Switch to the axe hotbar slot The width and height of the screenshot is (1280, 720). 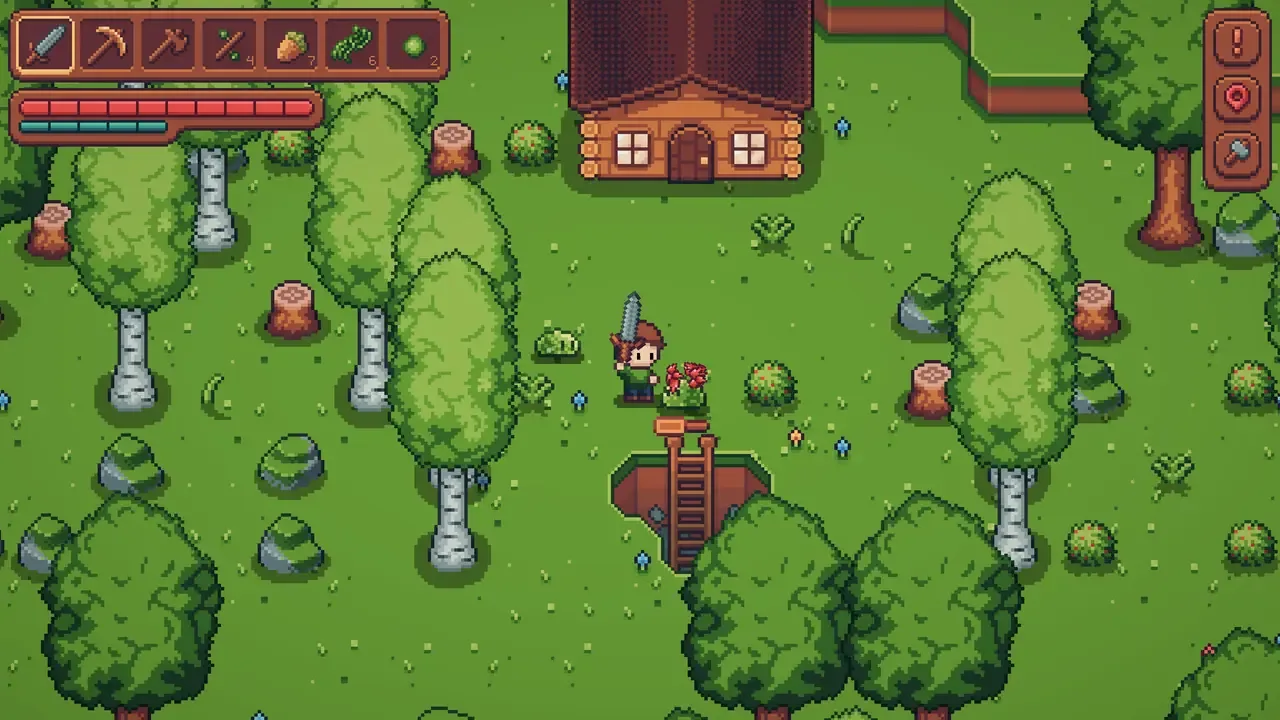coord(167,46)
